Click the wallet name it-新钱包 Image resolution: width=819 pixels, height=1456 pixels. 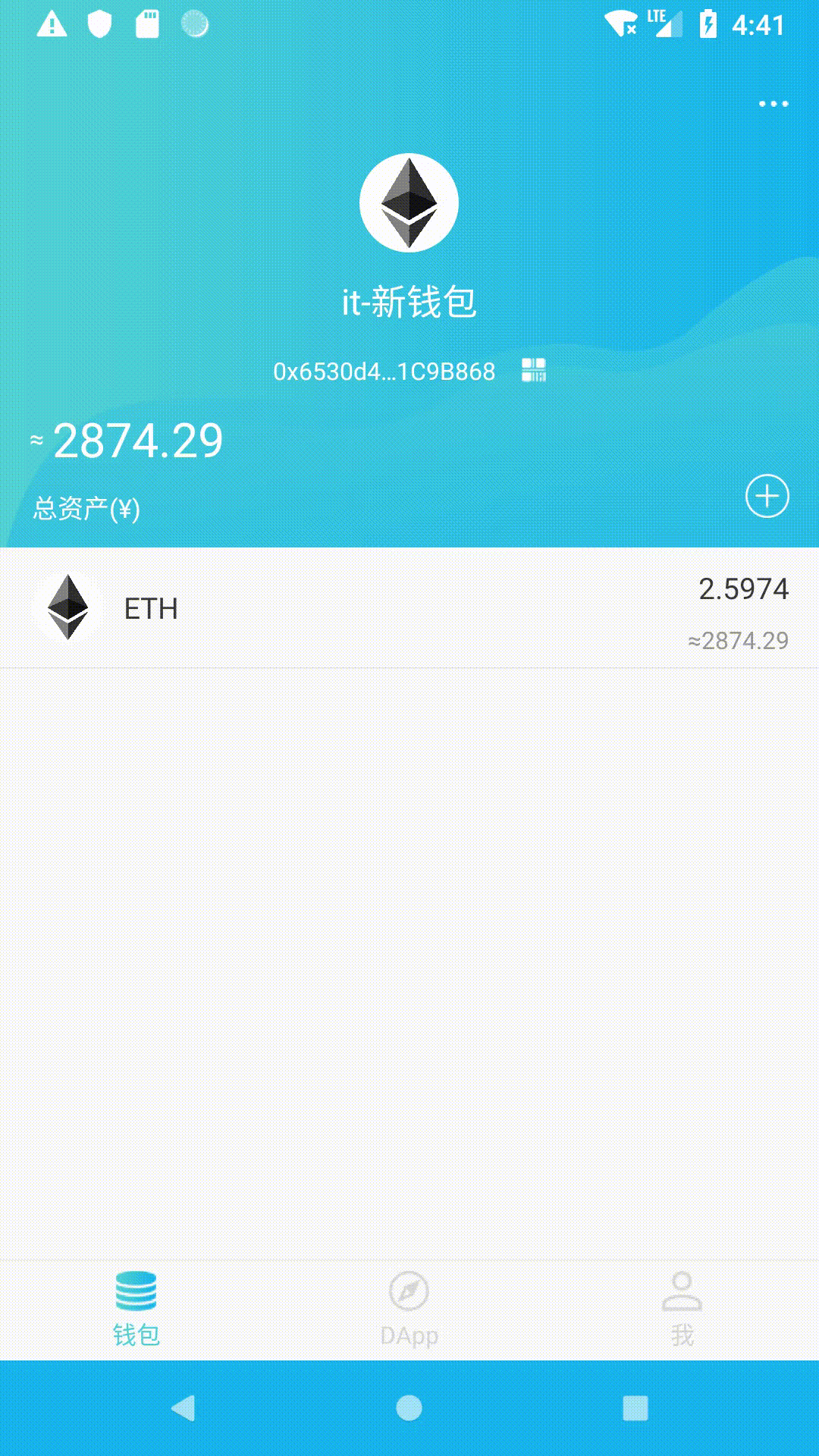408,302
